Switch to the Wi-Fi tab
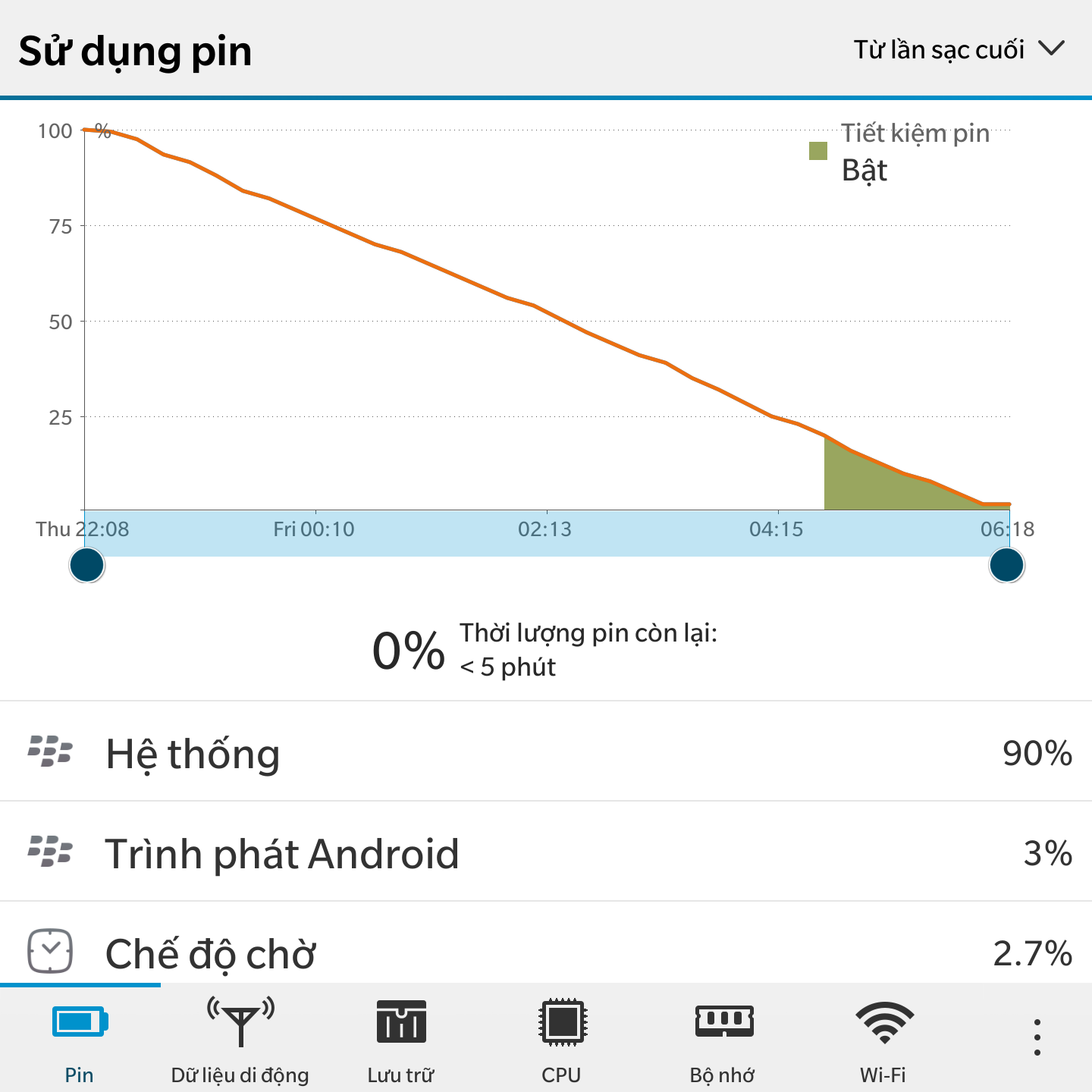The height and width of the screenshot is (1092, 1092). tap(883, 1039)
